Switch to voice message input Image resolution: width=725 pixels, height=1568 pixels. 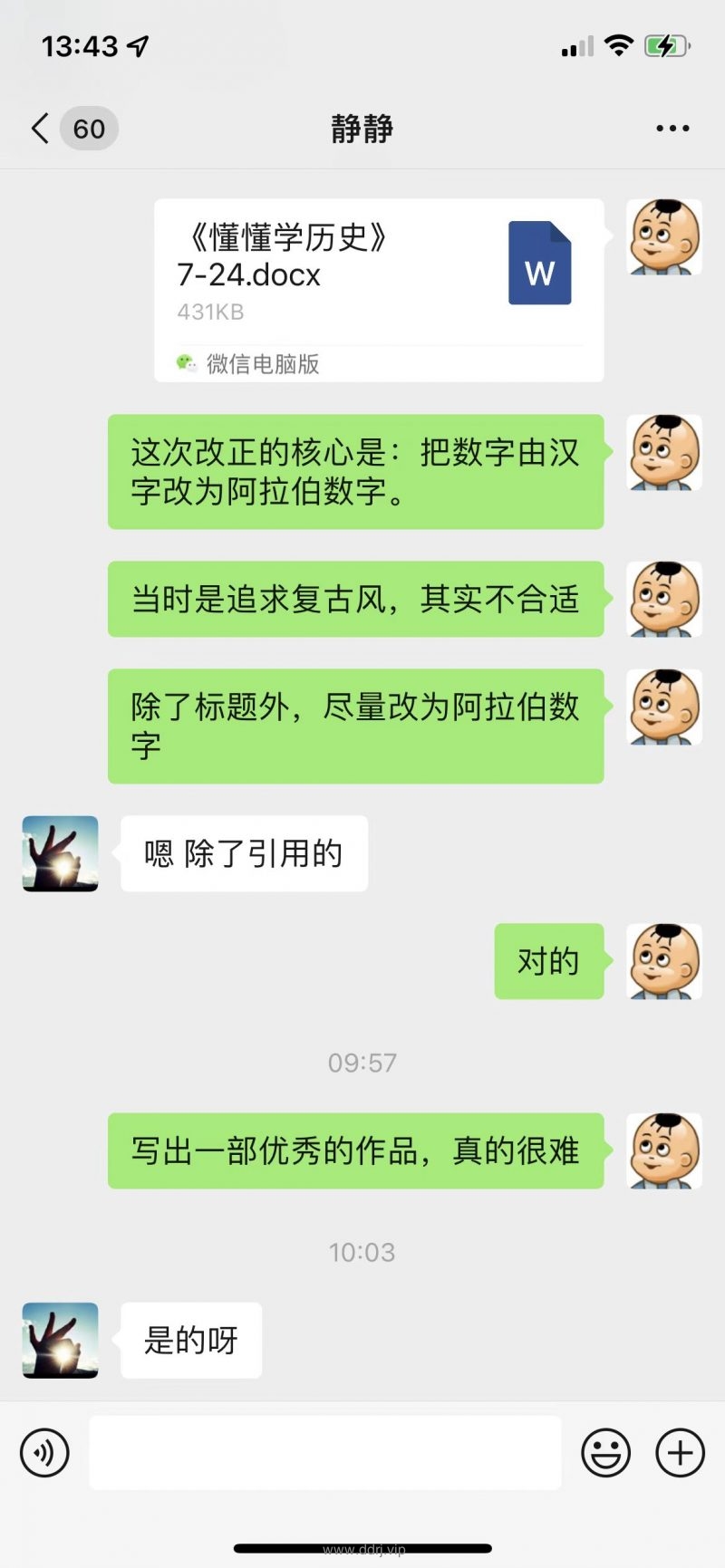tap(44, 1453)
